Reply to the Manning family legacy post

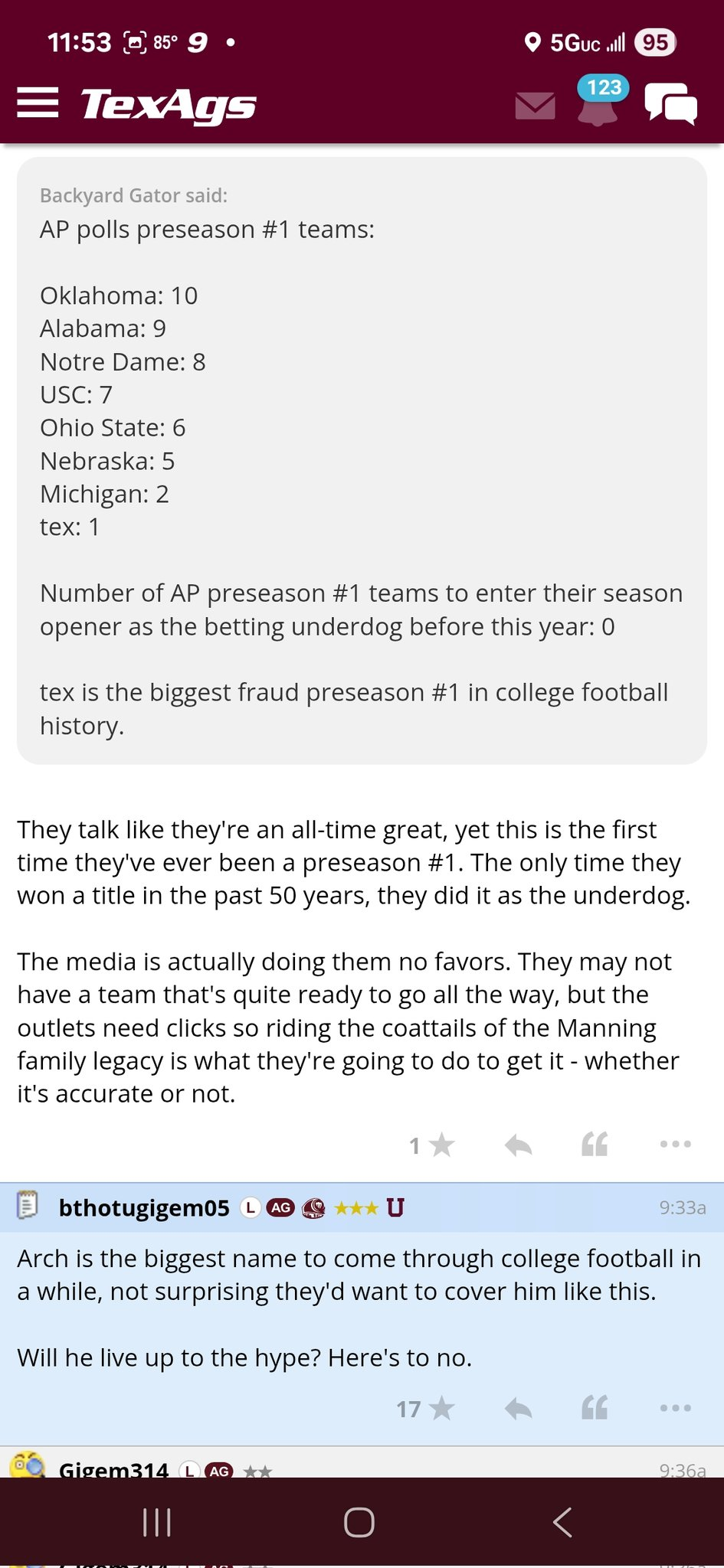click(519, 1145)
